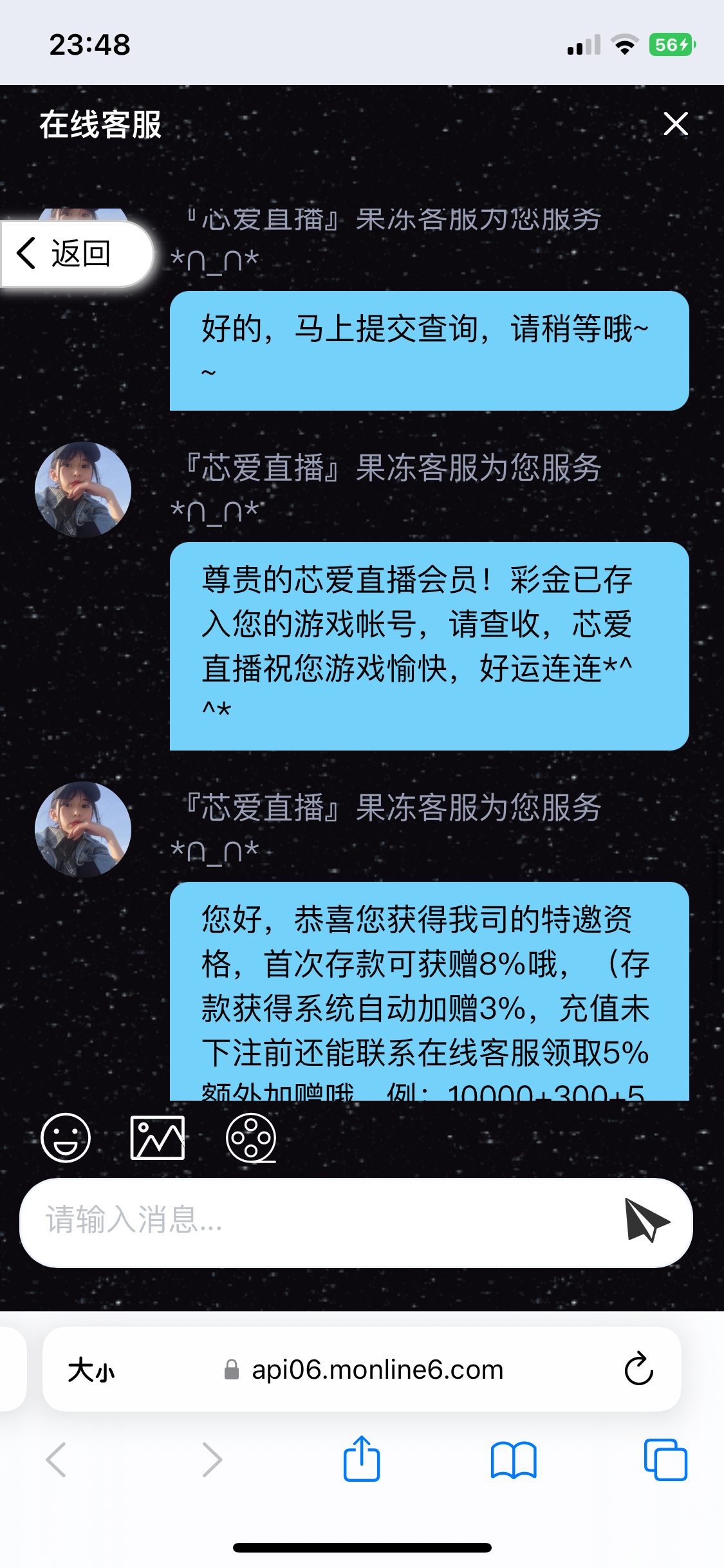Send the message with the arrow icon

646,1220
